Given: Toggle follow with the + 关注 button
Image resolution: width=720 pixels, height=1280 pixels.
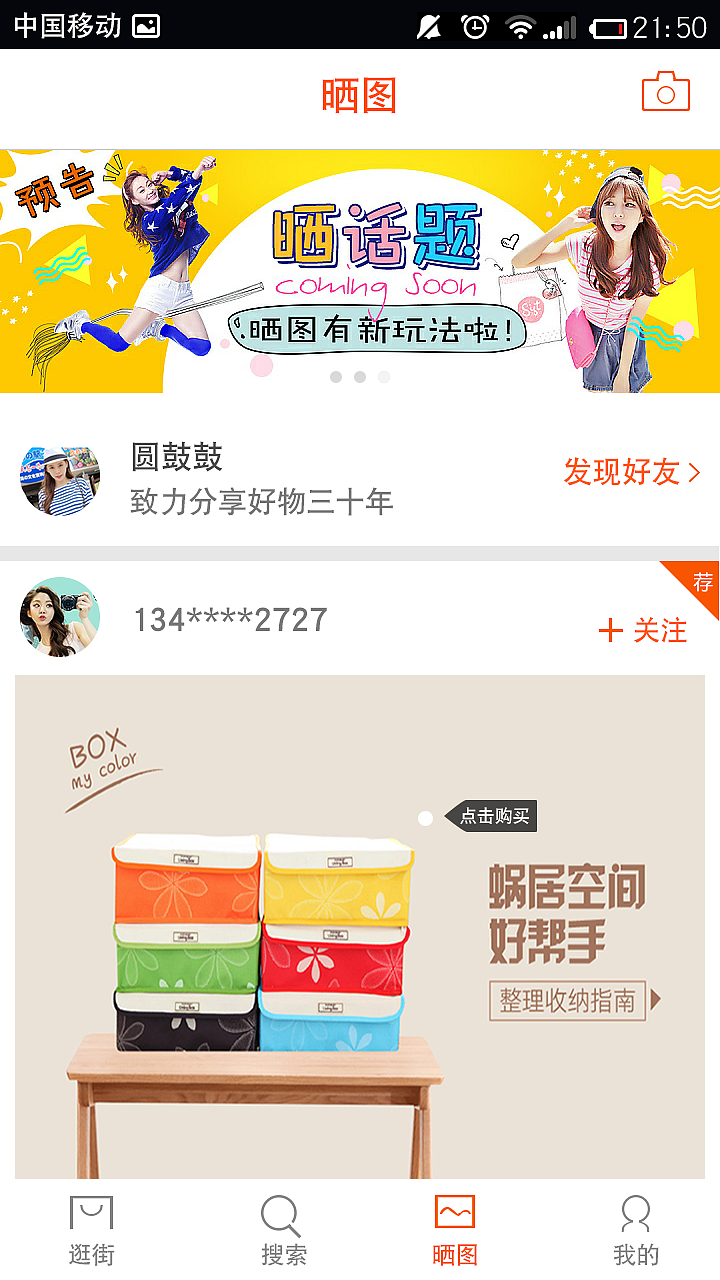Looking at the screenshot, I should click(x=643, y=630).
